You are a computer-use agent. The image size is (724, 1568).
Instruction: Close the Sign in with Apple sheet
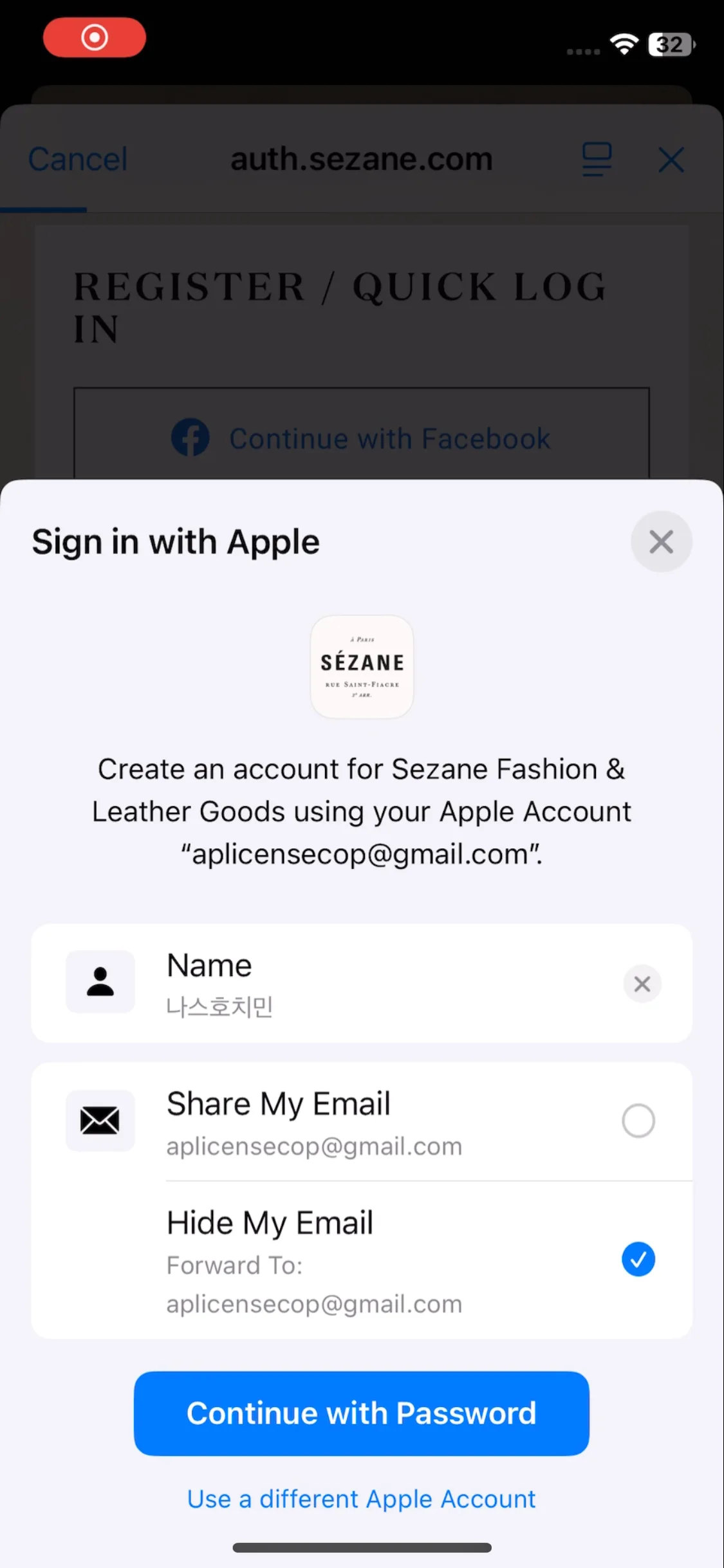point(661,541)
